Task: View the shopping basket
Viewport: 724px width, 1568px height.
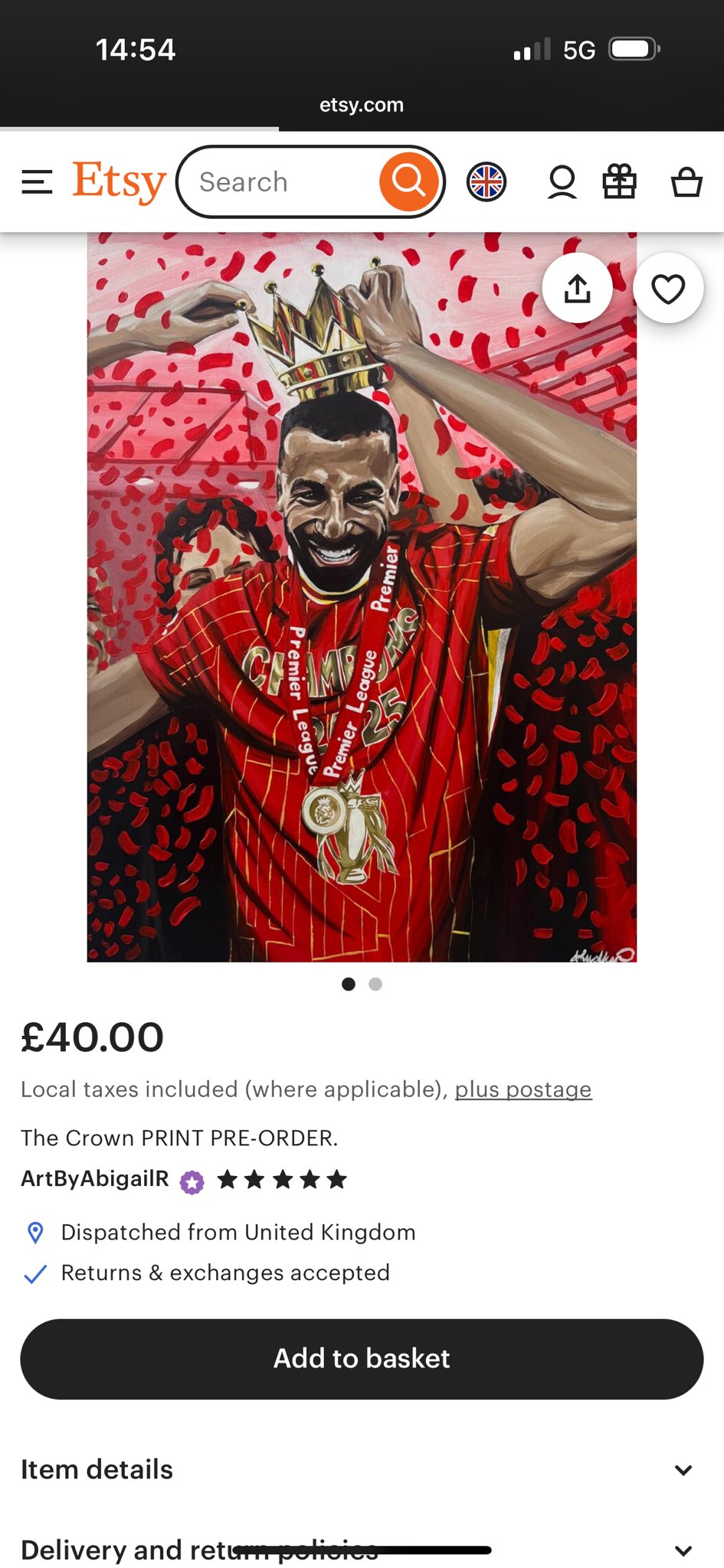Action: pyautogui.click(x=686, y=182)
